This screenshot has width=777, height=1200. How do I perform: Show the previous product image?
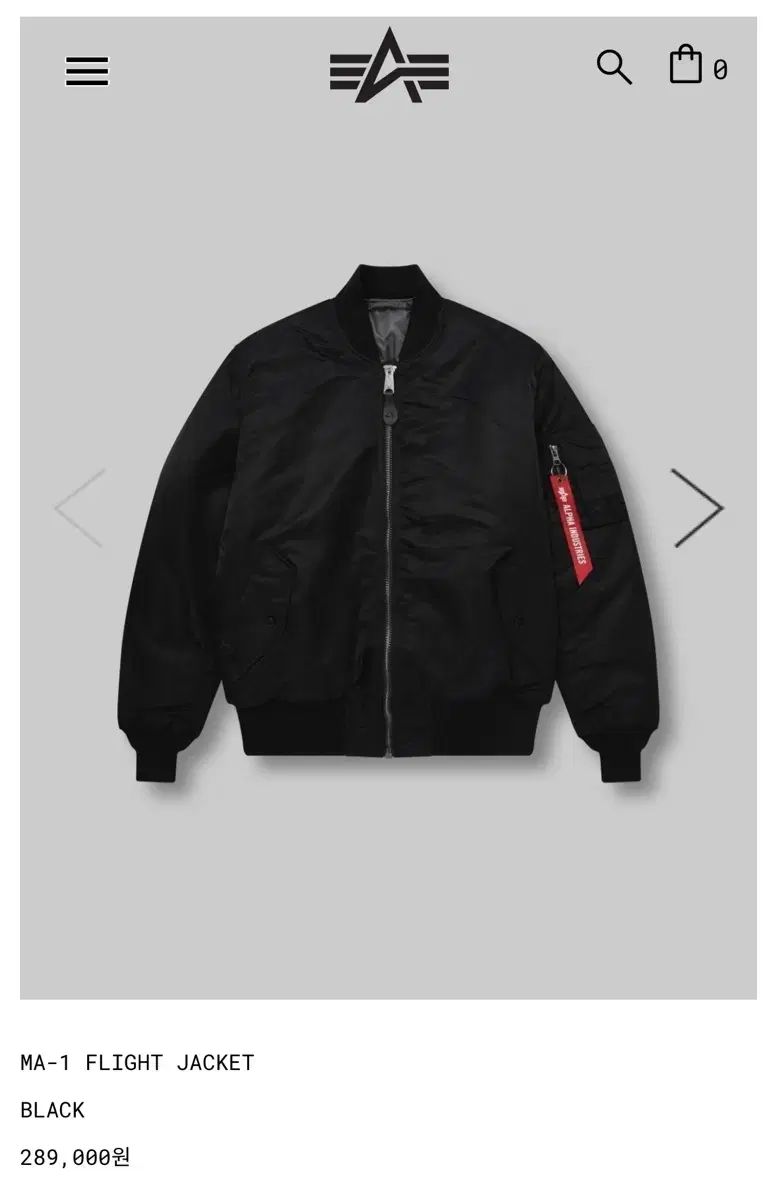tap(80, 508)
